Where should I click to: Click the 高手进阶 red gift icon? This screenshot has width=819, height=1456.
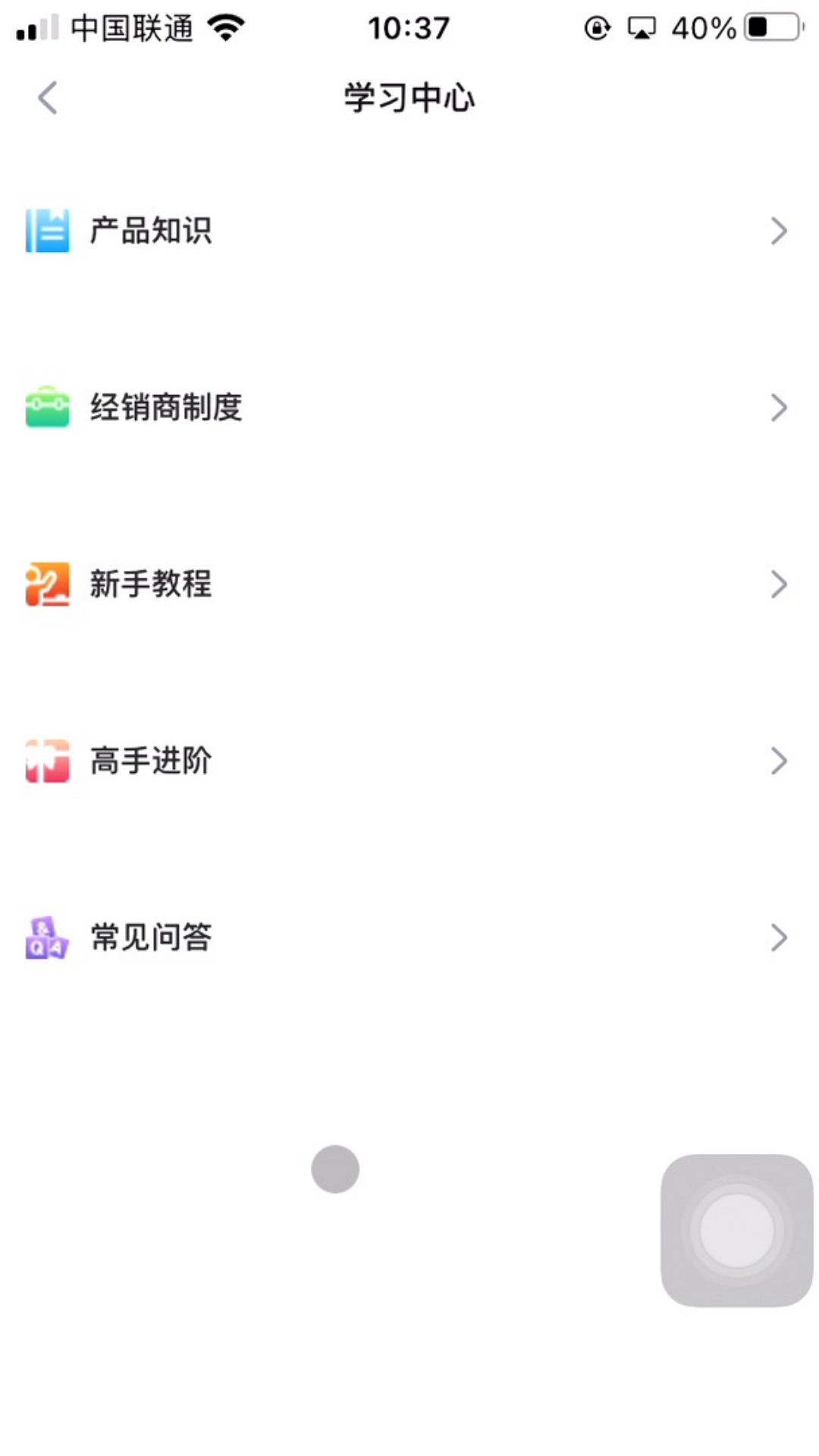pyautogui.click(x=45, y=761)
